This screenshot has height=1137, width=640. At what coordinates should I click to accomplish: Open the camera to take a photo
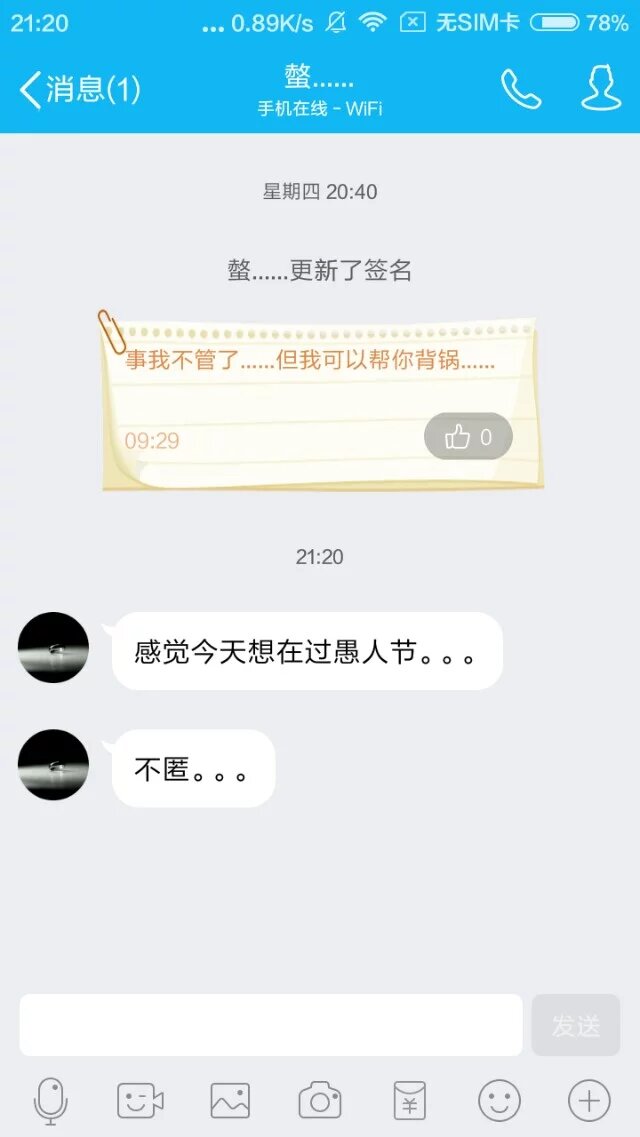[320, 1101]
